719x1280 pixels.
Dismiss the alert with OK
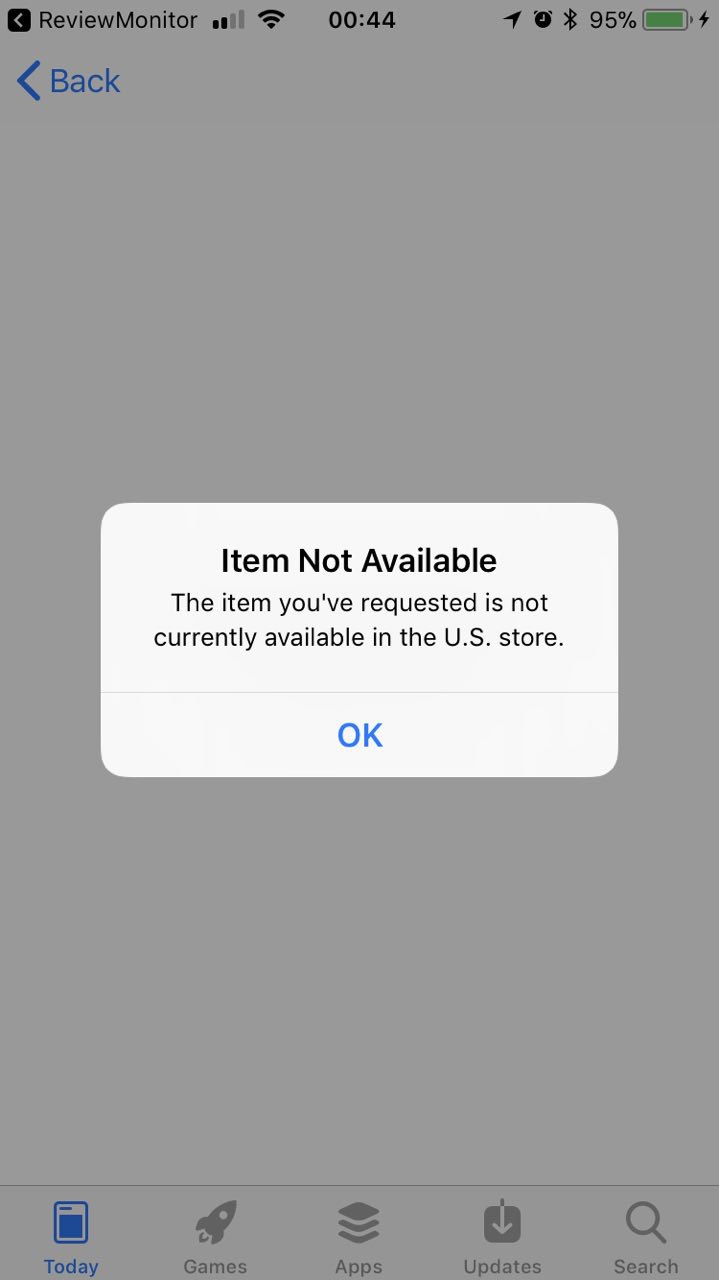click(x=359, y=735)
